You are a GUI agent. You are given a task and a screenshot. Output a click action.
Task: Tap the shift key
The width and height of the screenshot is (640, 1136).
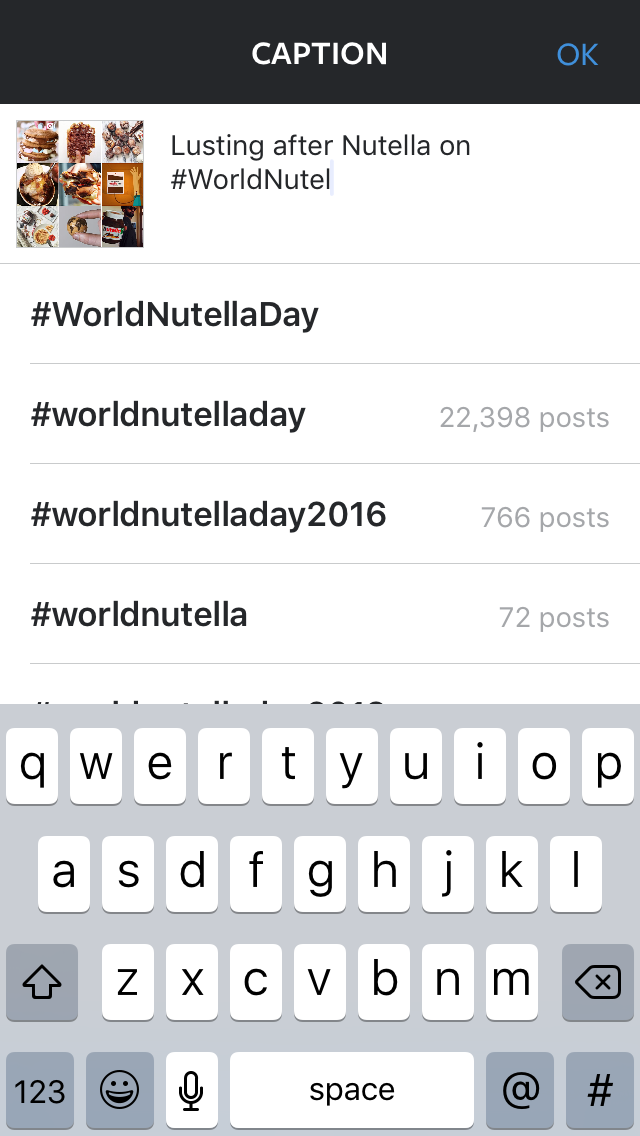(x=42, y=983)
